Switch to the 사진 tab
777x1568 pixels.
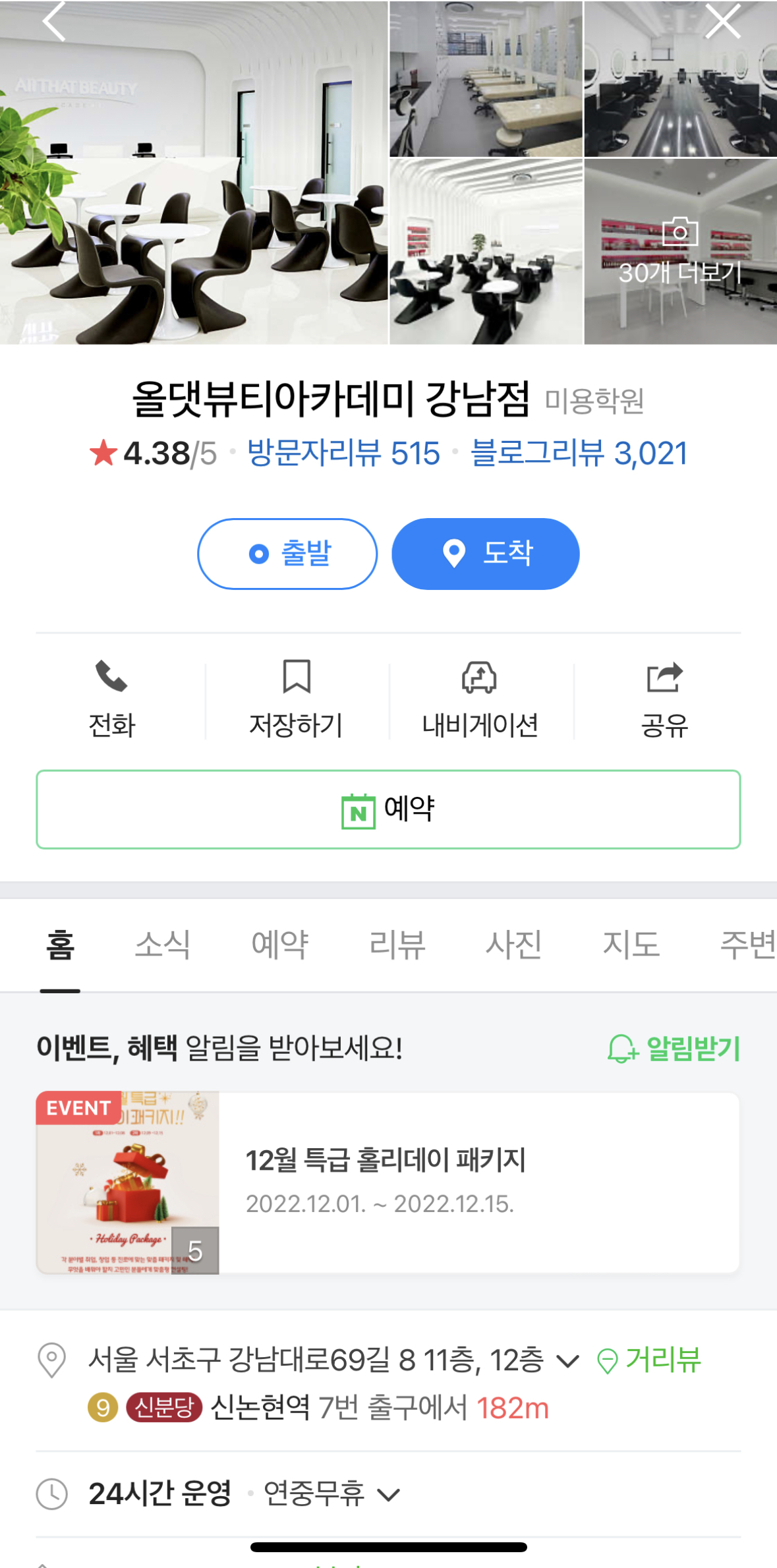[x=513, y=944]
